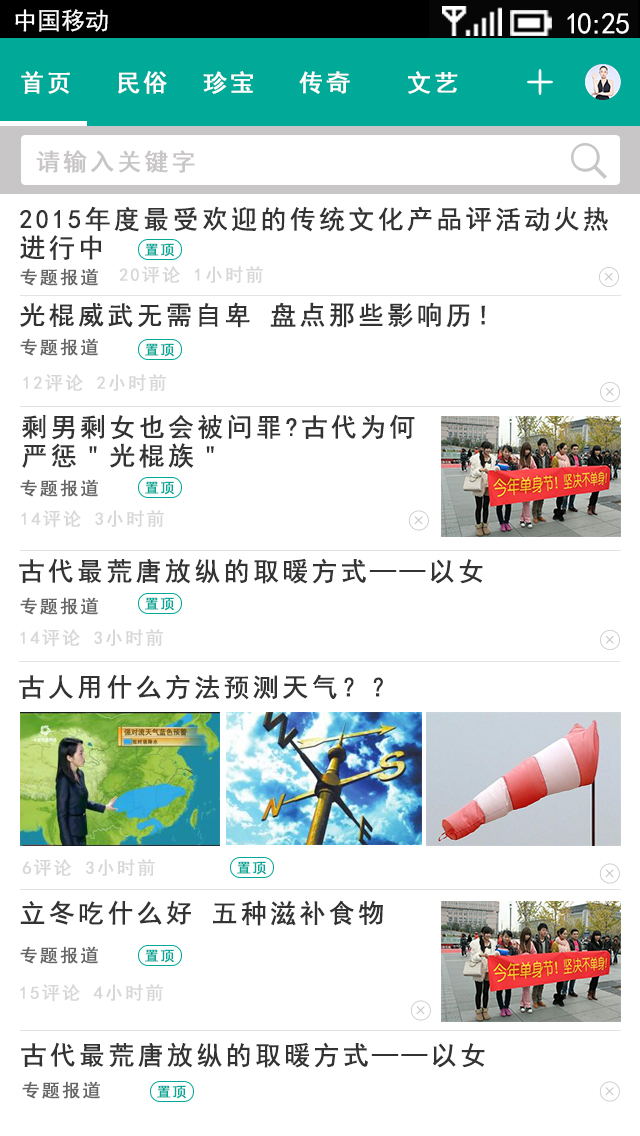This screenshot has width=640, height=1136.
Task: Tap the magnifier search icon
Action: (x=588, y=161)
